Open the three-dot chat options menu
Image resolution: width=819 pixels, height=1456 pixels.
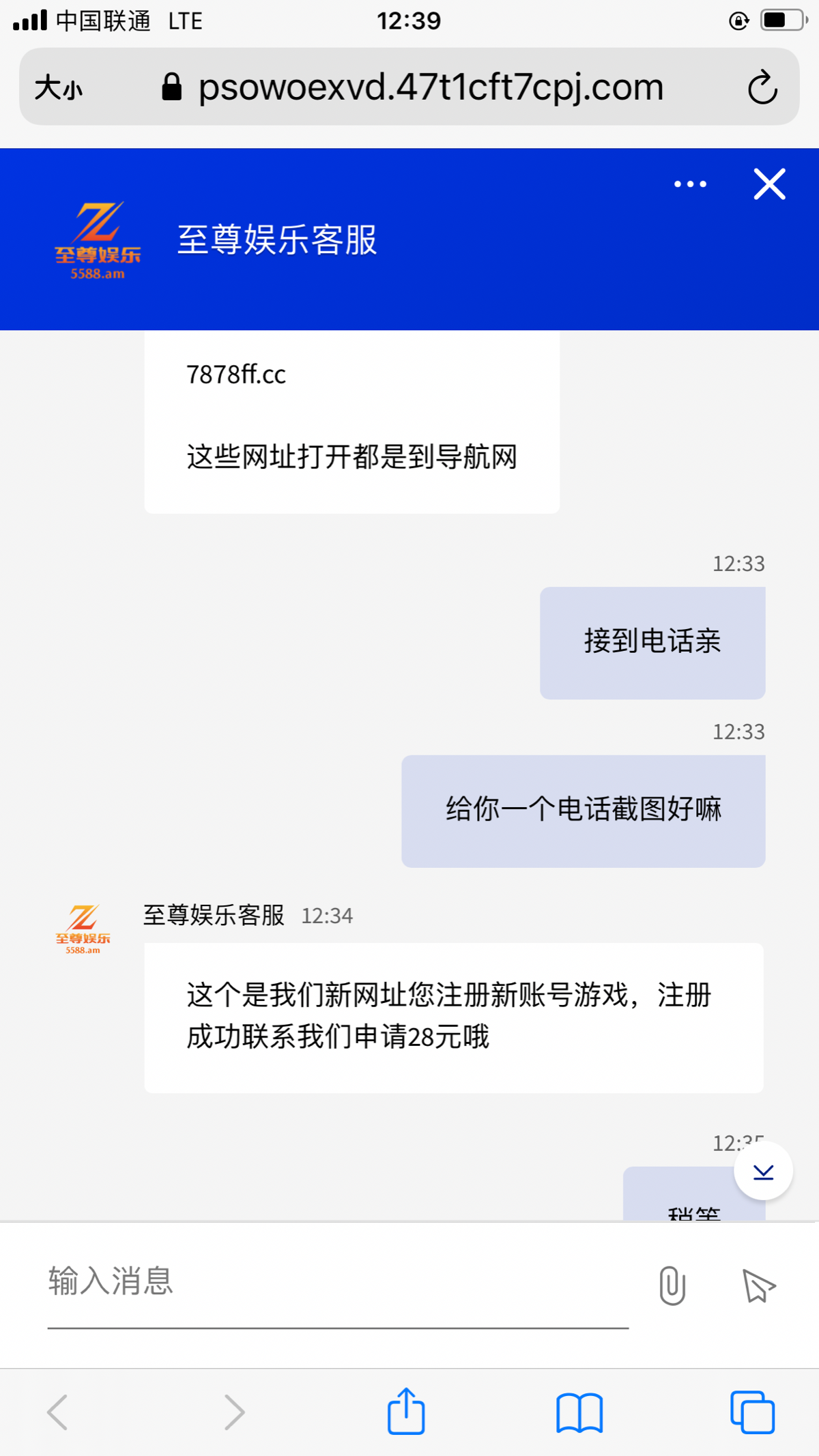click(690, 184)
